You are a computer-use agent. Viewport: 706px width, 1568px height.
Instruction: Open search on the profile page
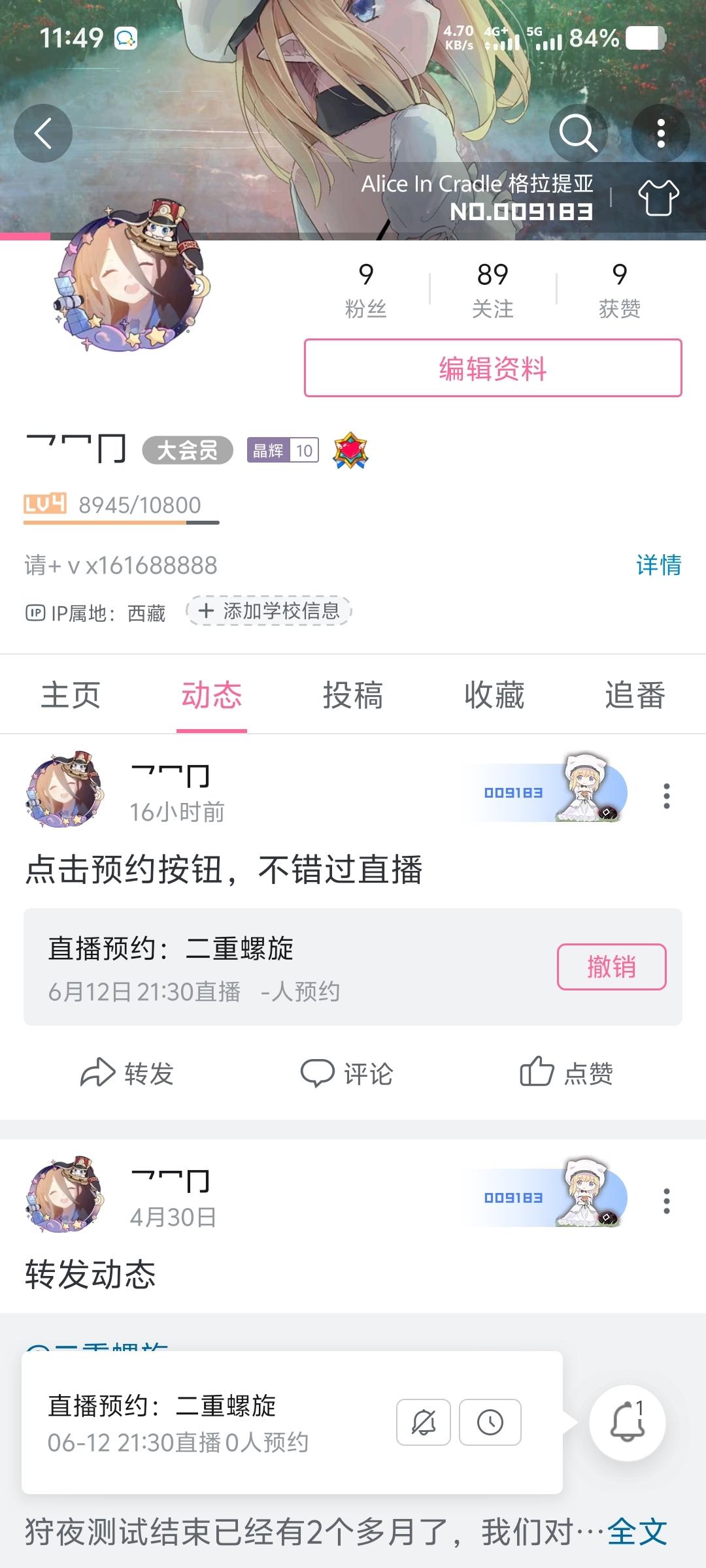578,133
